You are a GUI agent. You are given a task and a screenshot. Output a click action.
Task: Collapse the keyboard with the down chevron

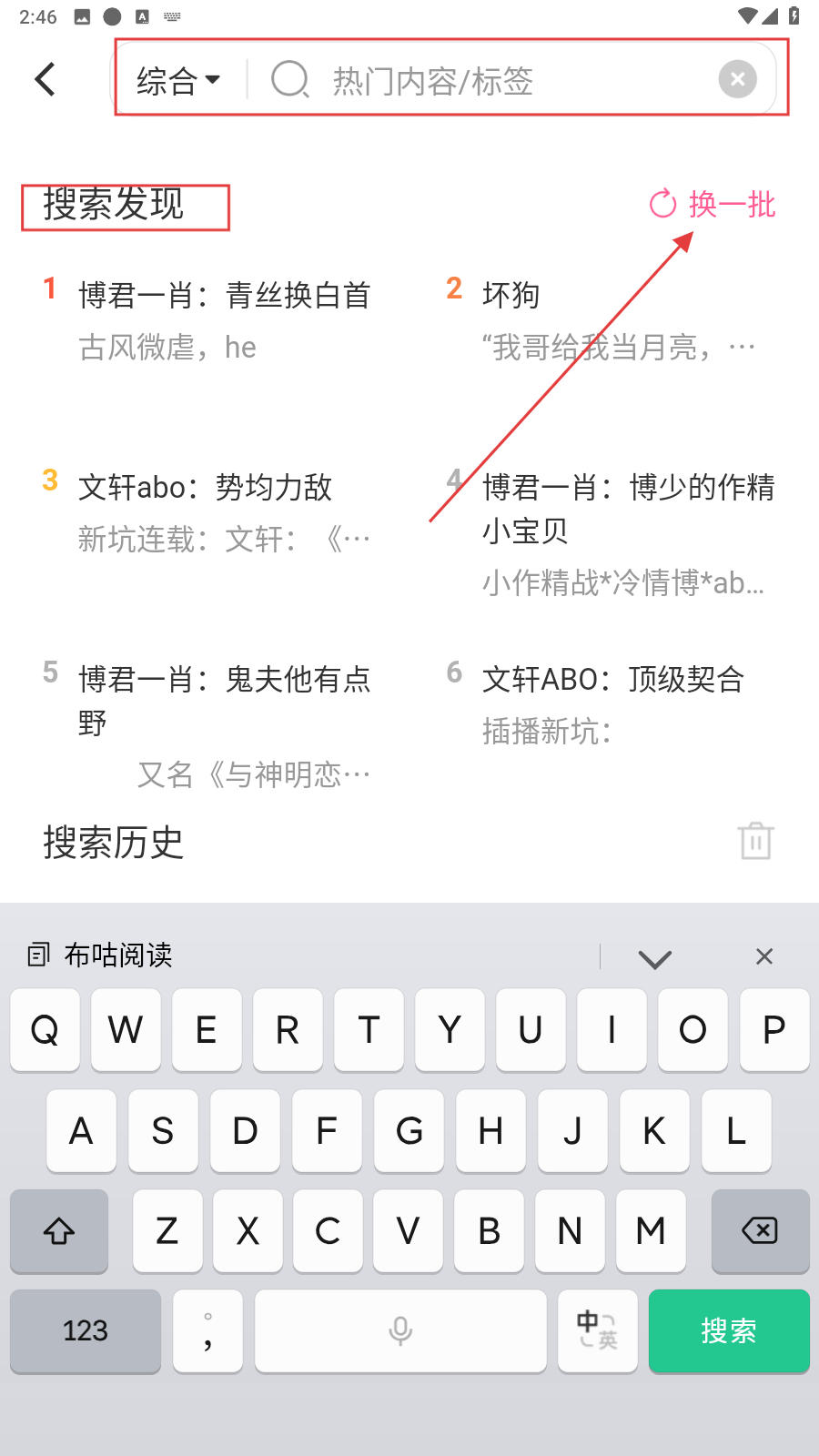pos(655,957)
